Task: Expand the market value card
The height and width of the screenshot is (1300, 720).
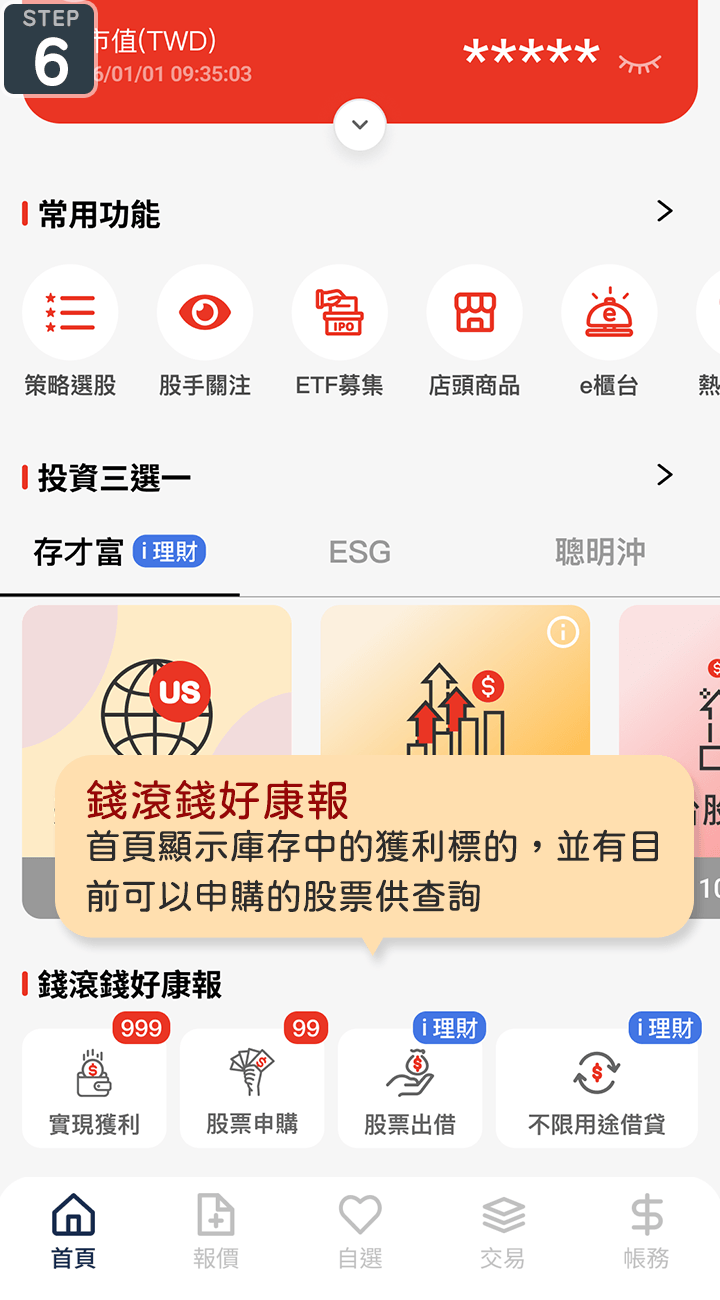Action: coord(360,125)
